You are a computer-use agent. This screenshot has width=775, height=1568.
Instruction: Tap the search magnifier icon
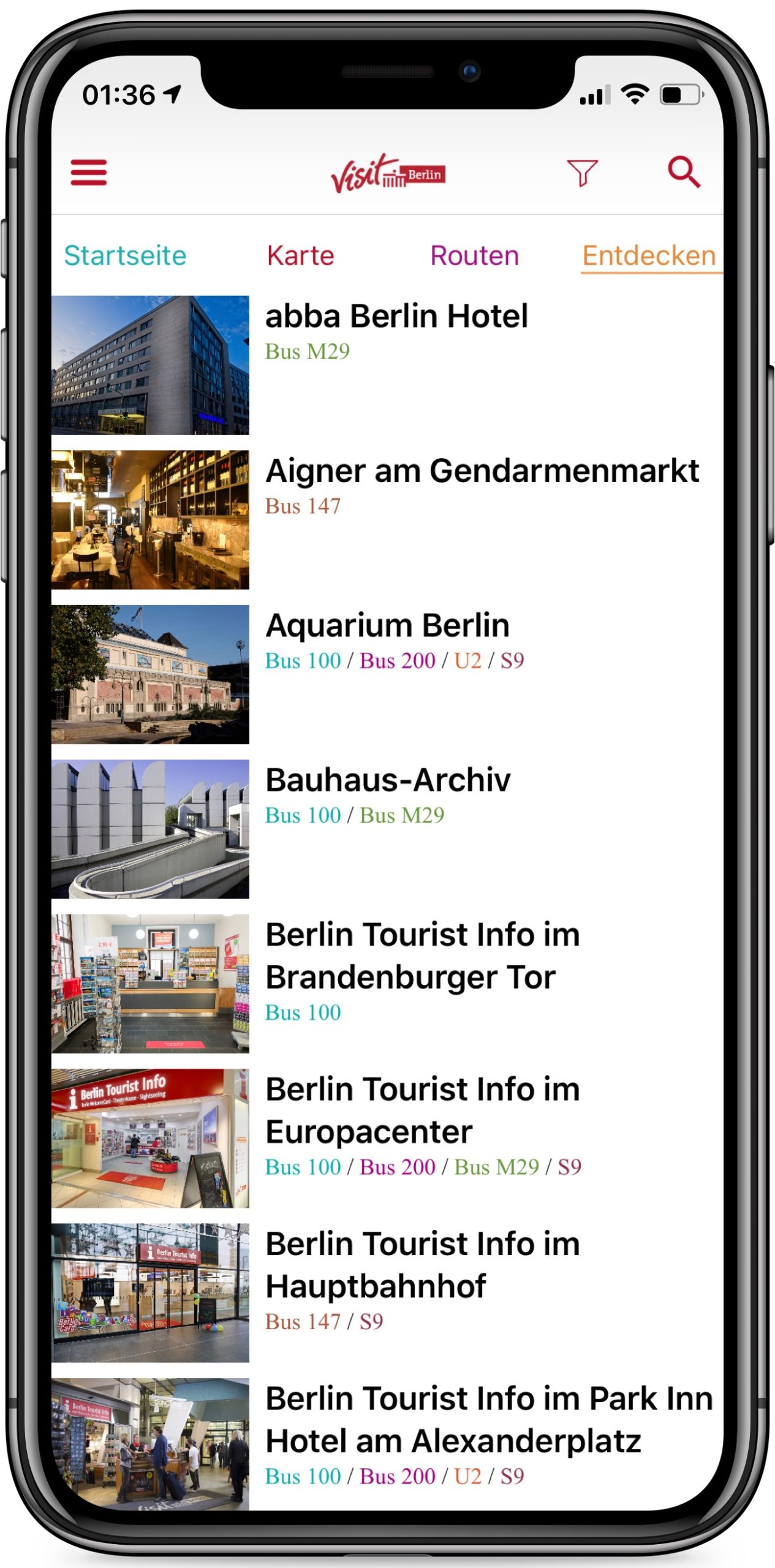pyautogui.click(x=683, y=172)
